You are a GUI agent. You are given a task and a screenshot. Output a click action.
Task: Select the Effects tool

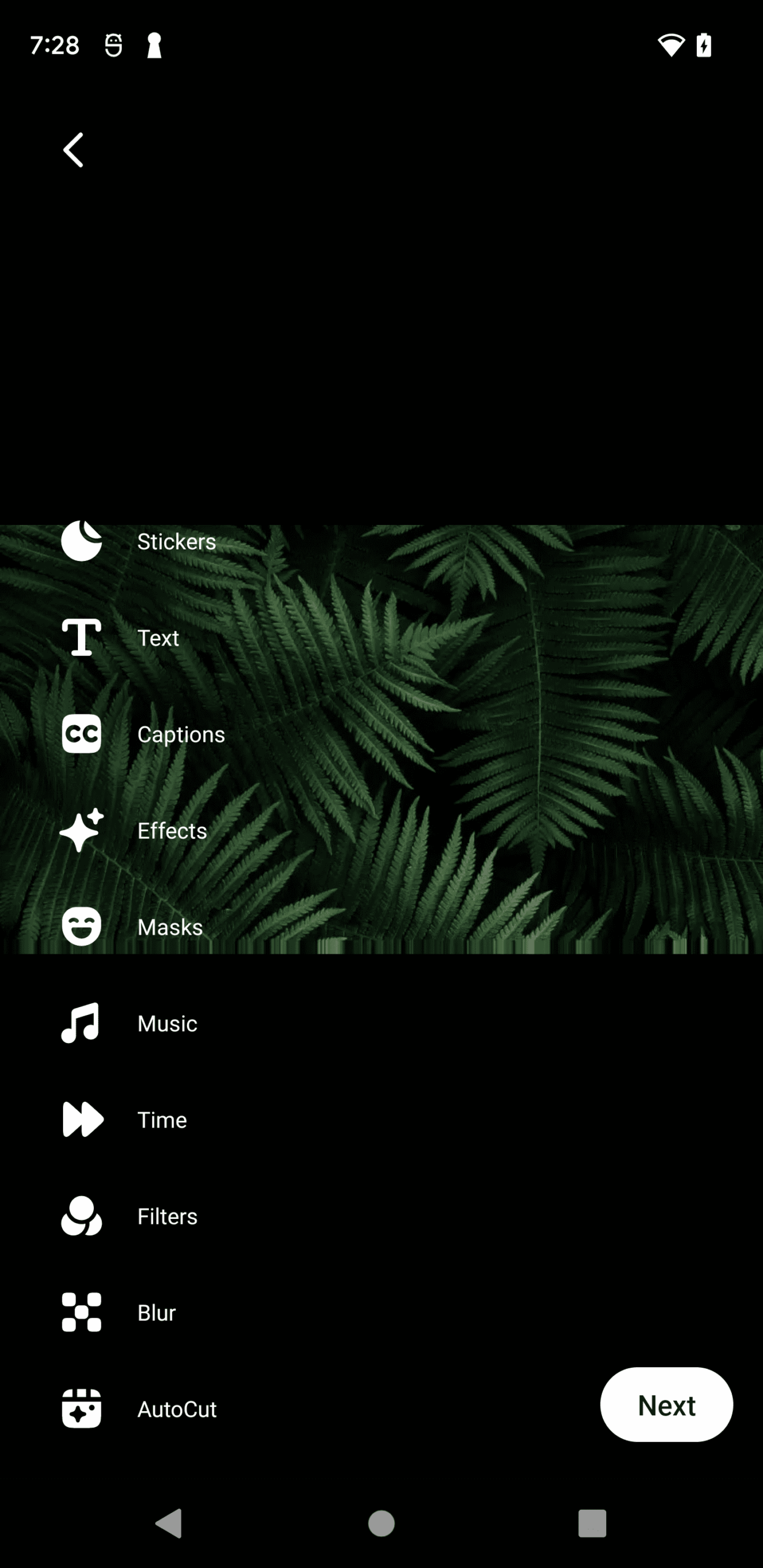click(134, 831)
